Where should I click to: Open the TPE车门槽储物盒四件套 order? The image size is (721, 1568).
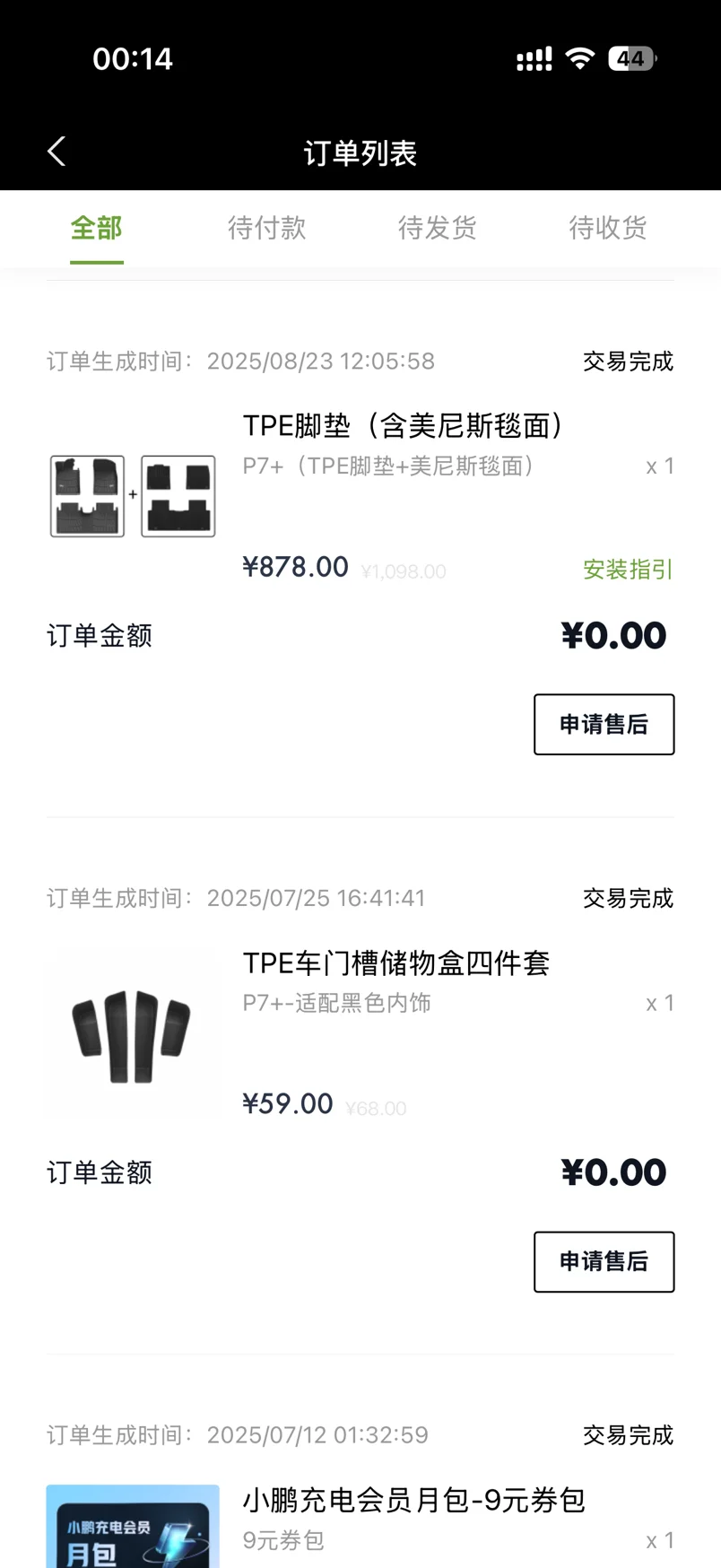tap(395, 963)
